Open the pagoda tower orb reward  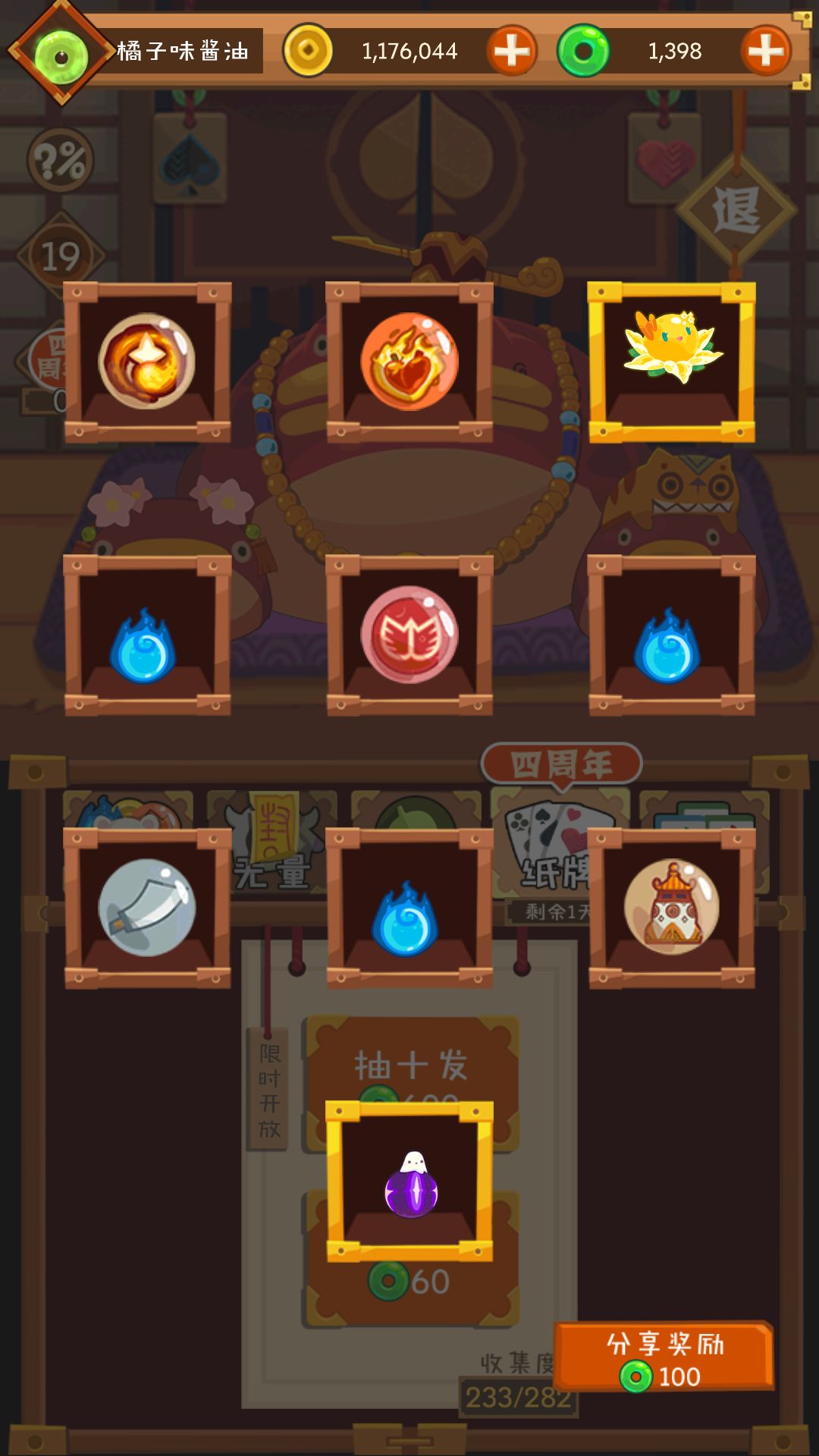(x=671, y=908)
